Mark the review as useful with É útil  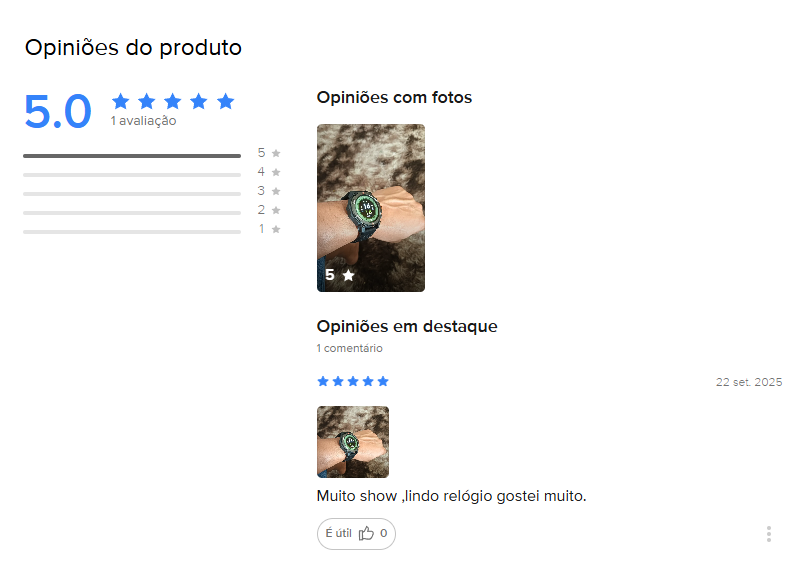(x=356, y=534)
